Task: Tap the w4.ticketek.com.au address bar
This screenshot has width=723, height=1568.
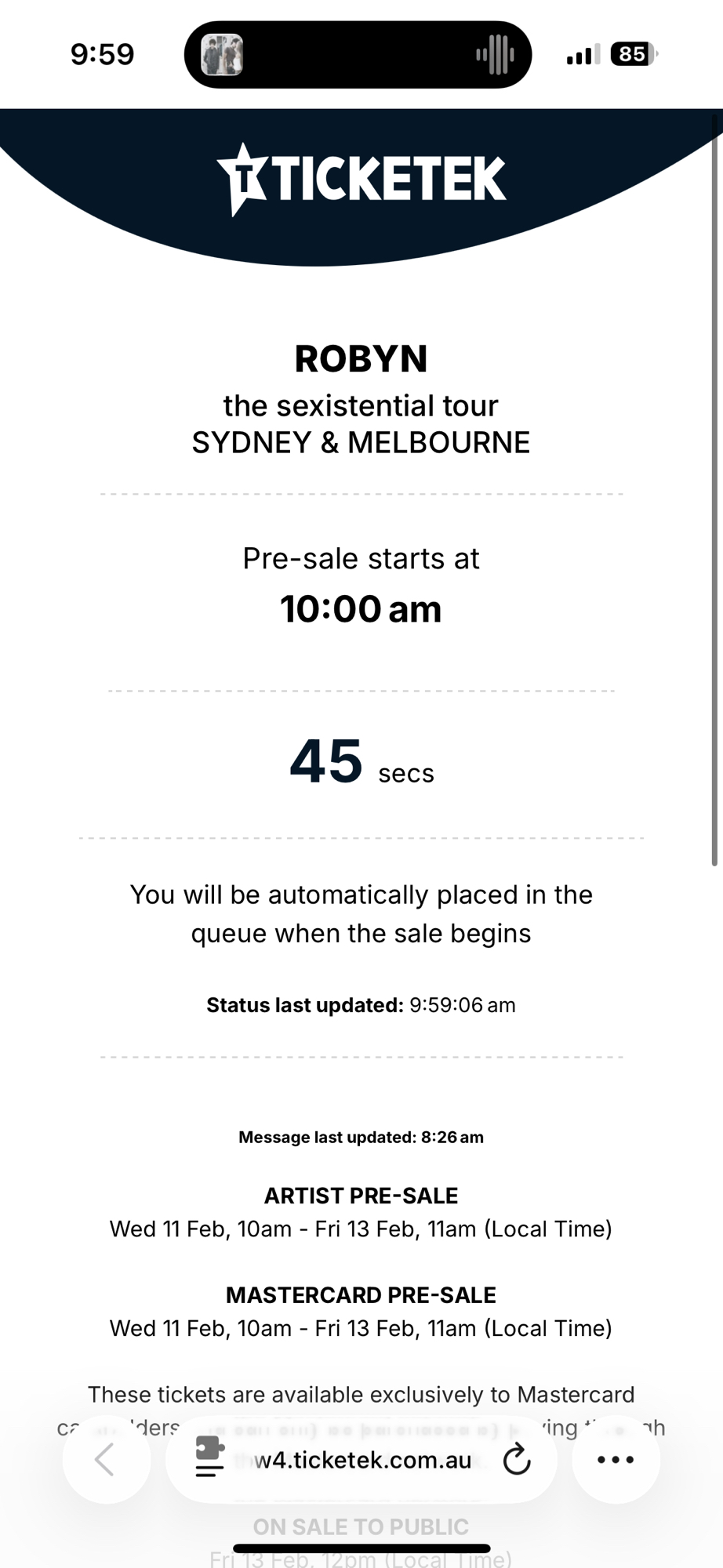Action: point(362,1459)
